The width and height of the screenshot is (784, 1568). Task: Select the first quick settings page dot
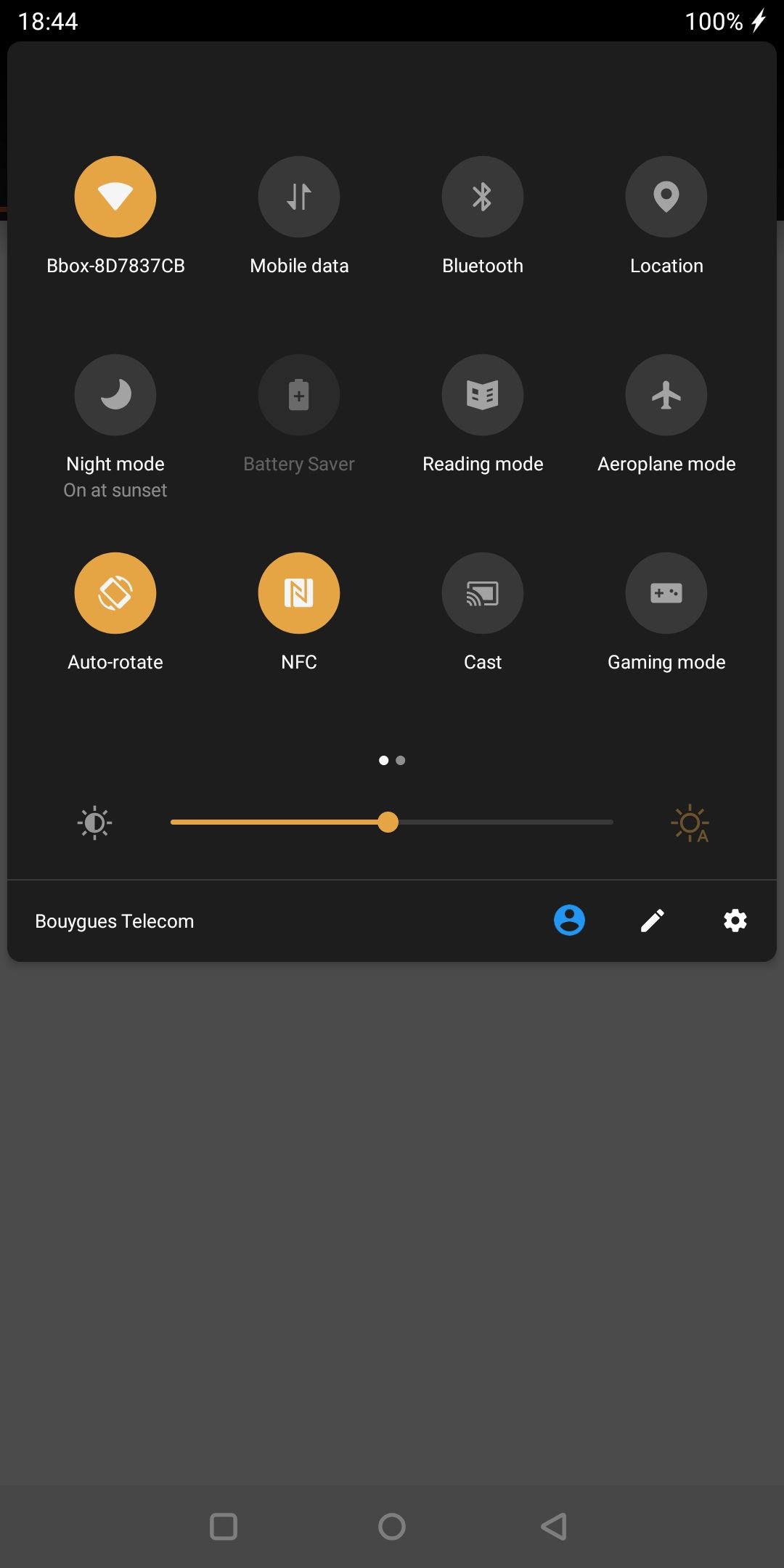pyautogui.click(x=383, y=760)
